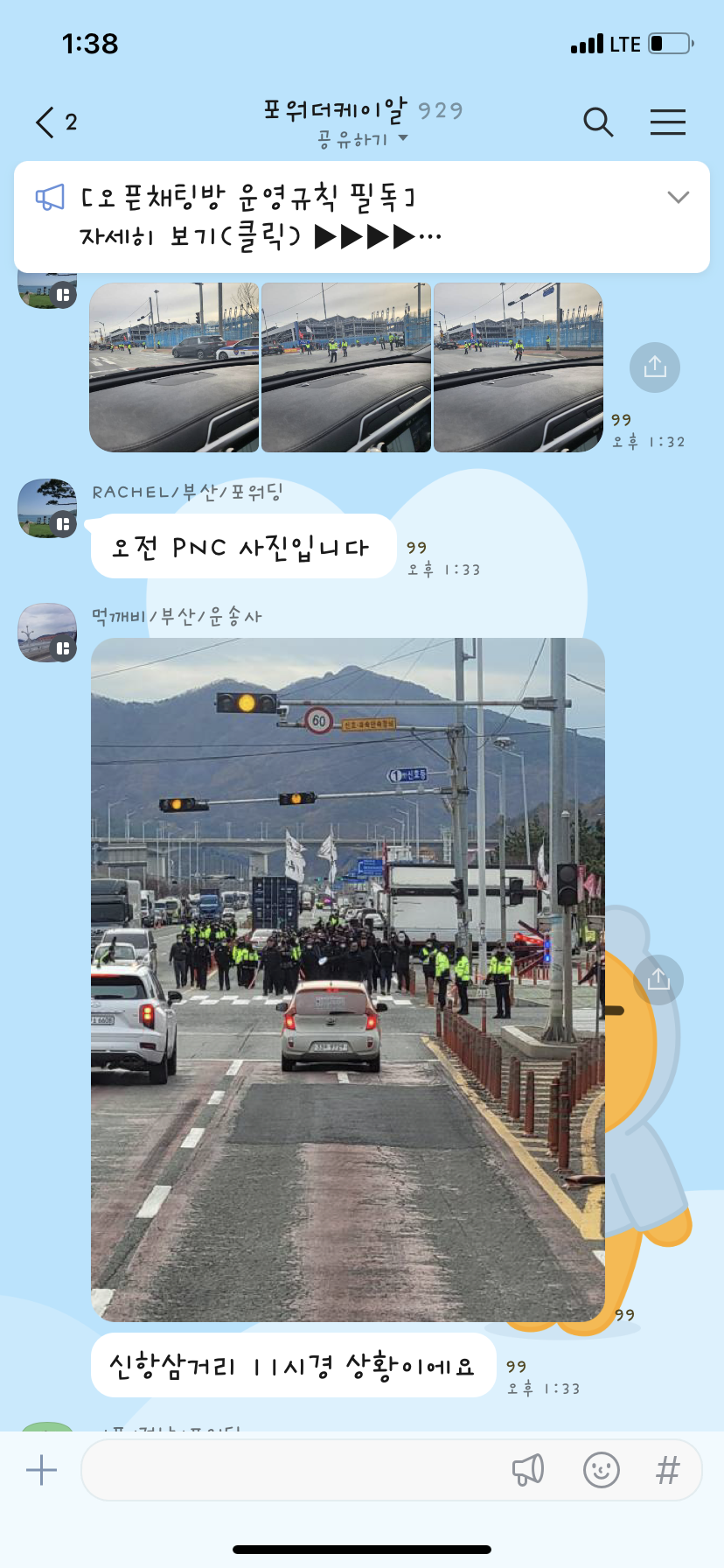Open the 신항삼거리 road photo full screen

(348, 979)
